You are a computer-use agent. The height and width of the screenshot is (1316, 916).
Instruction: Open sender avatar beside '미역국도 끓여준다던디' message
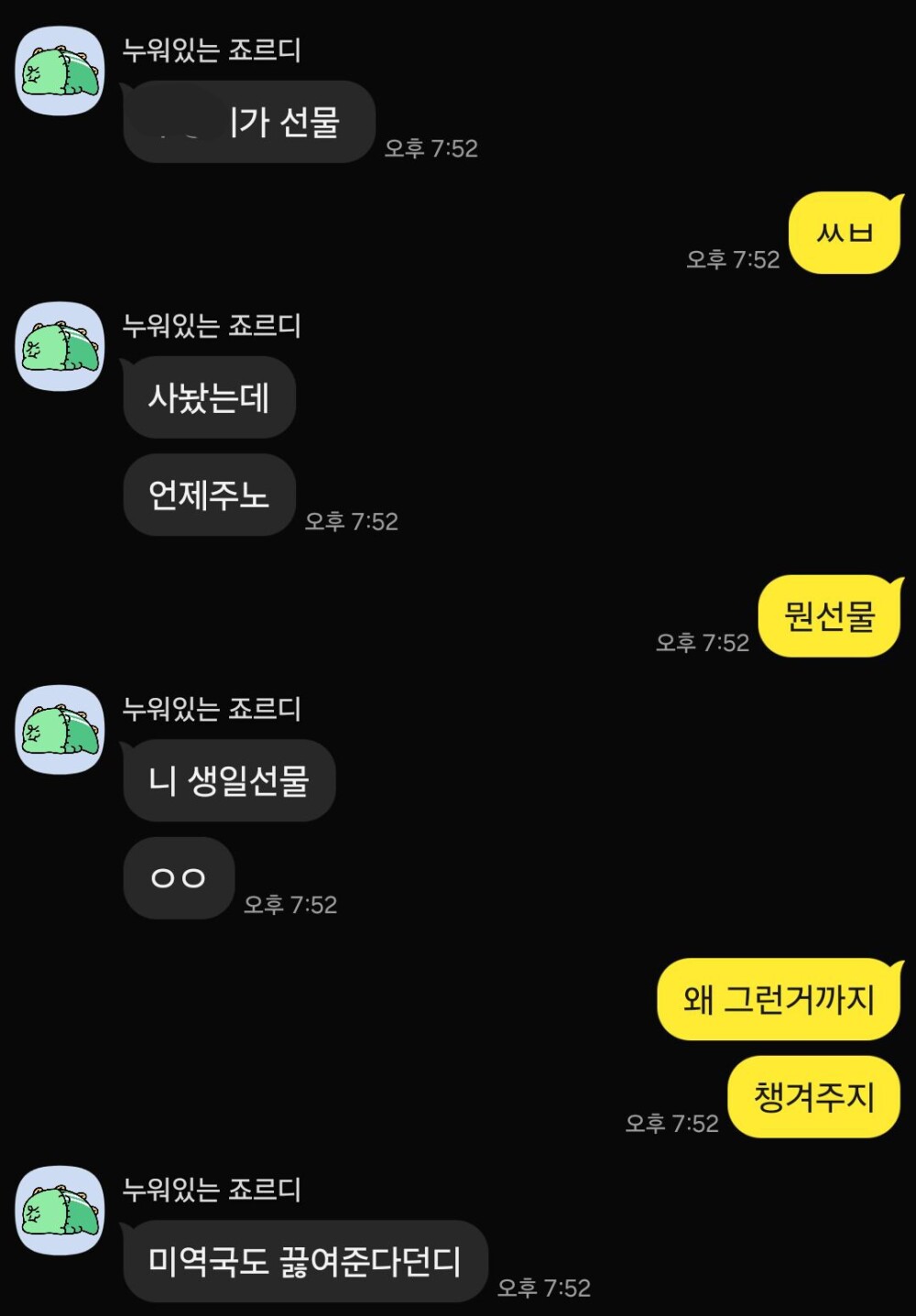60,1211
